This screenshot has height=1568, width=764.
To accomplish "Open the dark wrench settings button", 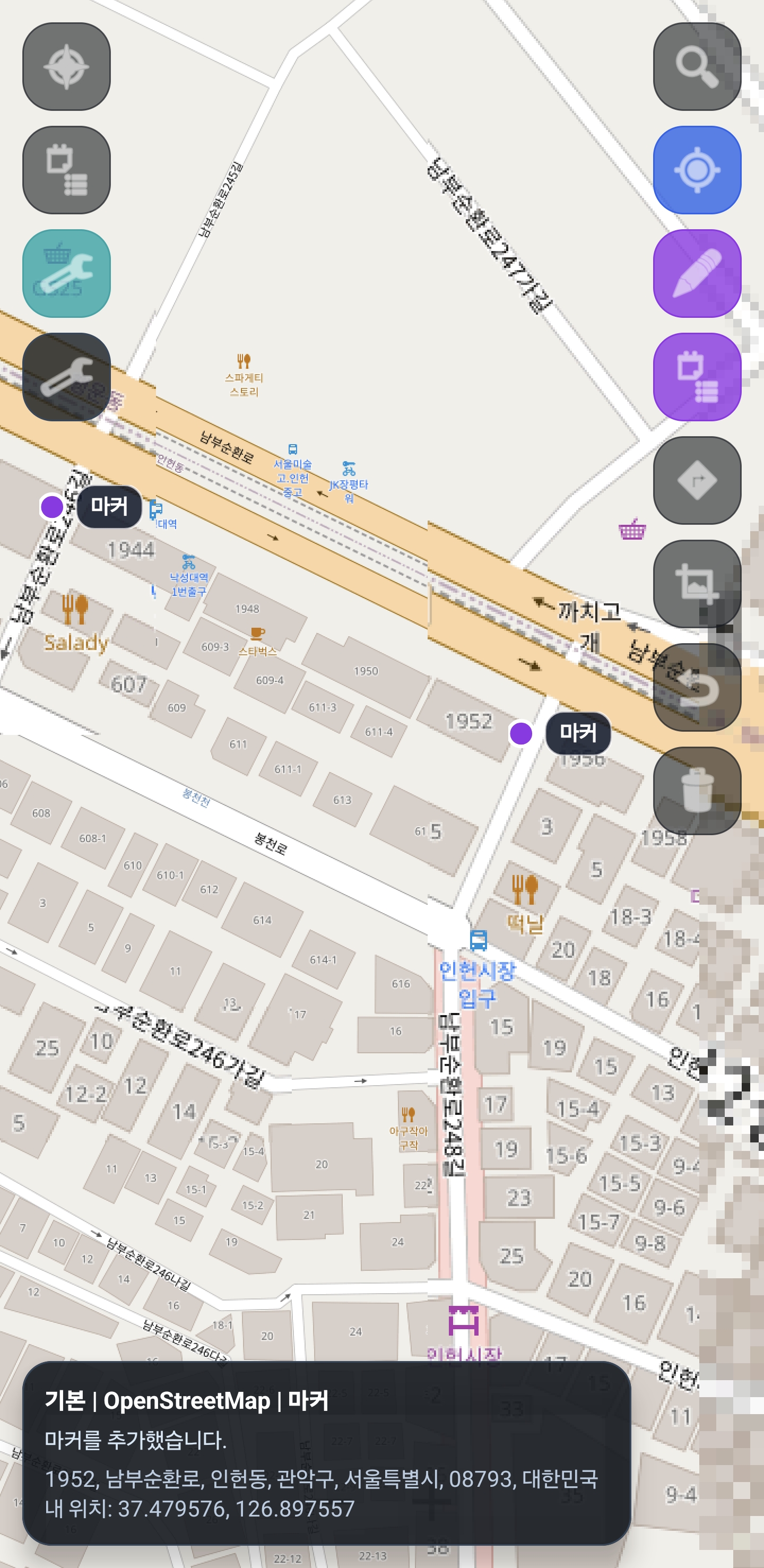I will pos(66,377).
